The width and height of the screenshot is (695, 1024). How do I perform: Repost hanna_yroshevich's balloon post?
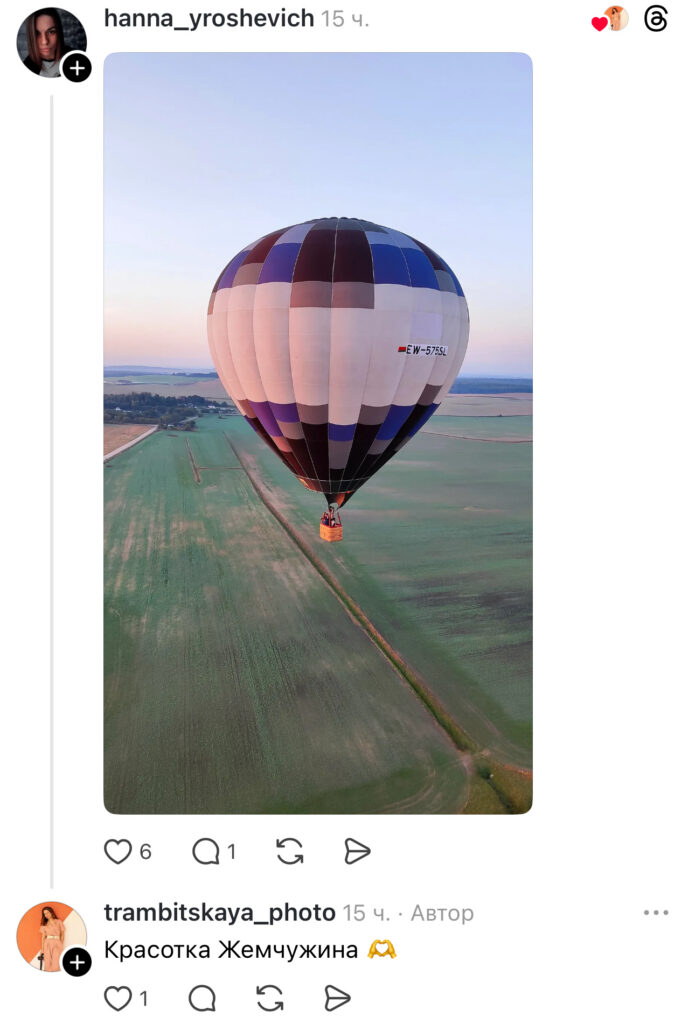coord(290,851)
